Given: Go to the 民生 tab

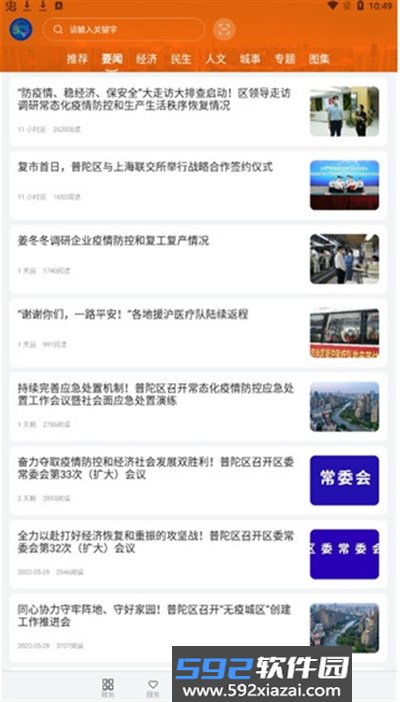Looking at the screenshot, I should coord(181,59).
